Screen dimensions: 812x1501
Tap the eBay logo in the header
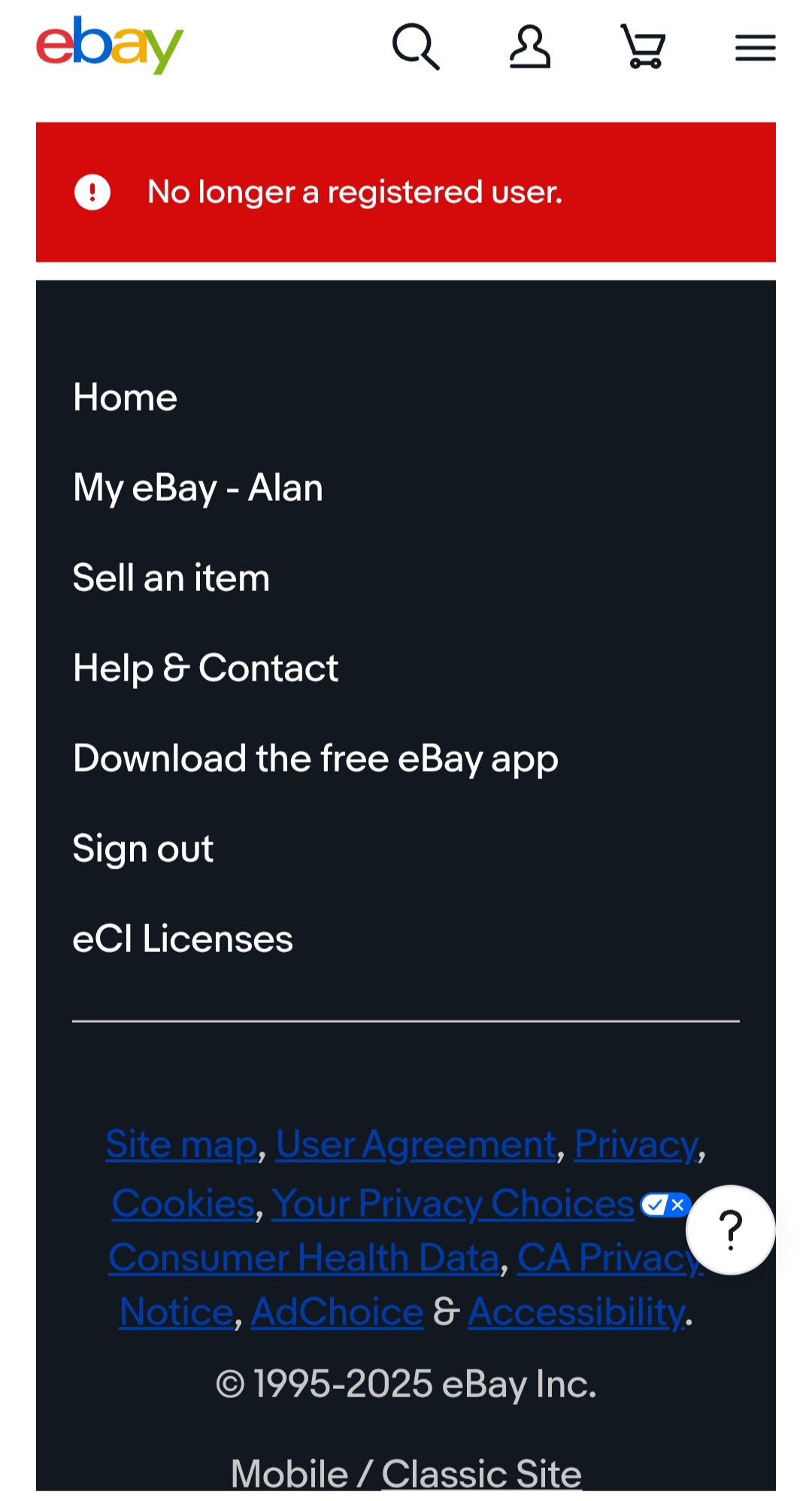tap(110, 45)
